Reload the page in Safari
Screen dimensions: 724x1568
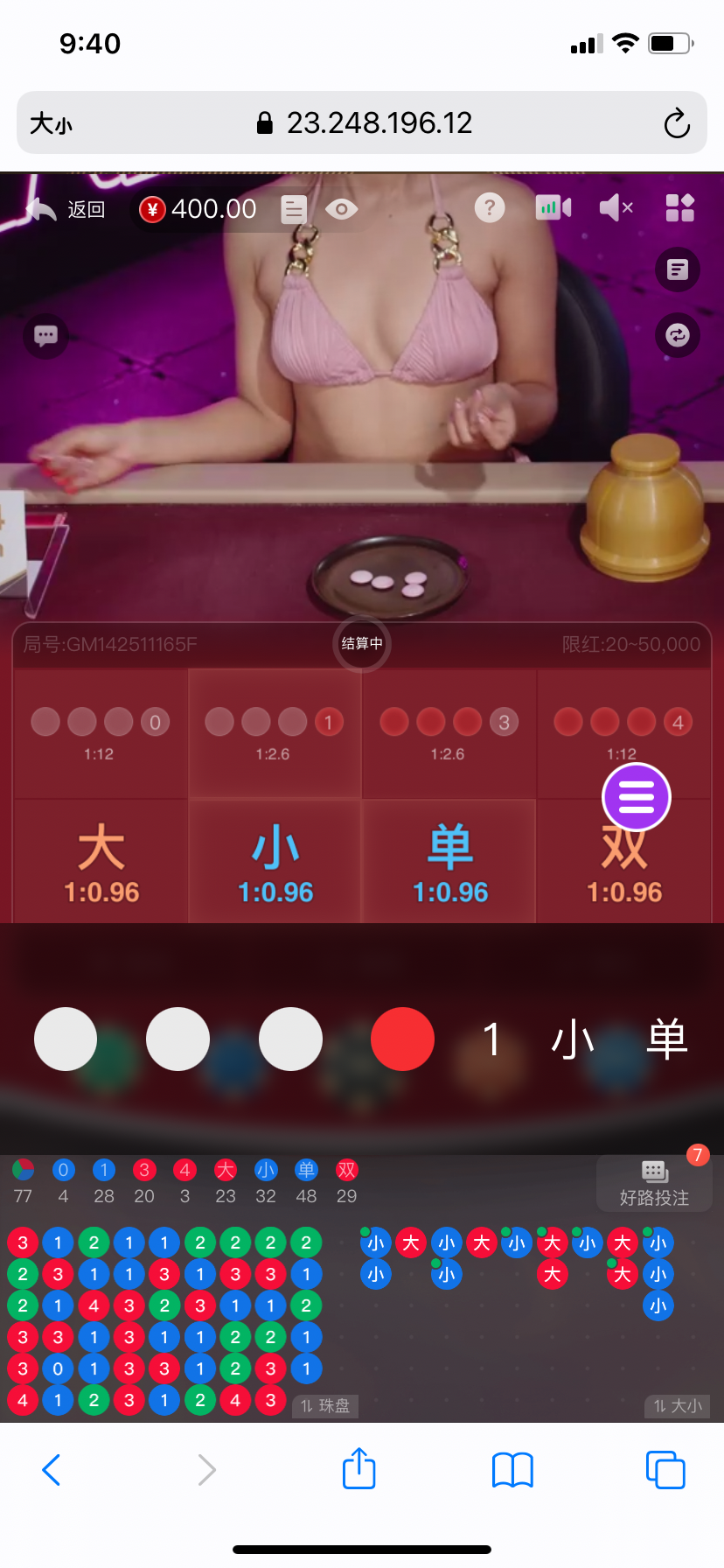coord(676,123)
